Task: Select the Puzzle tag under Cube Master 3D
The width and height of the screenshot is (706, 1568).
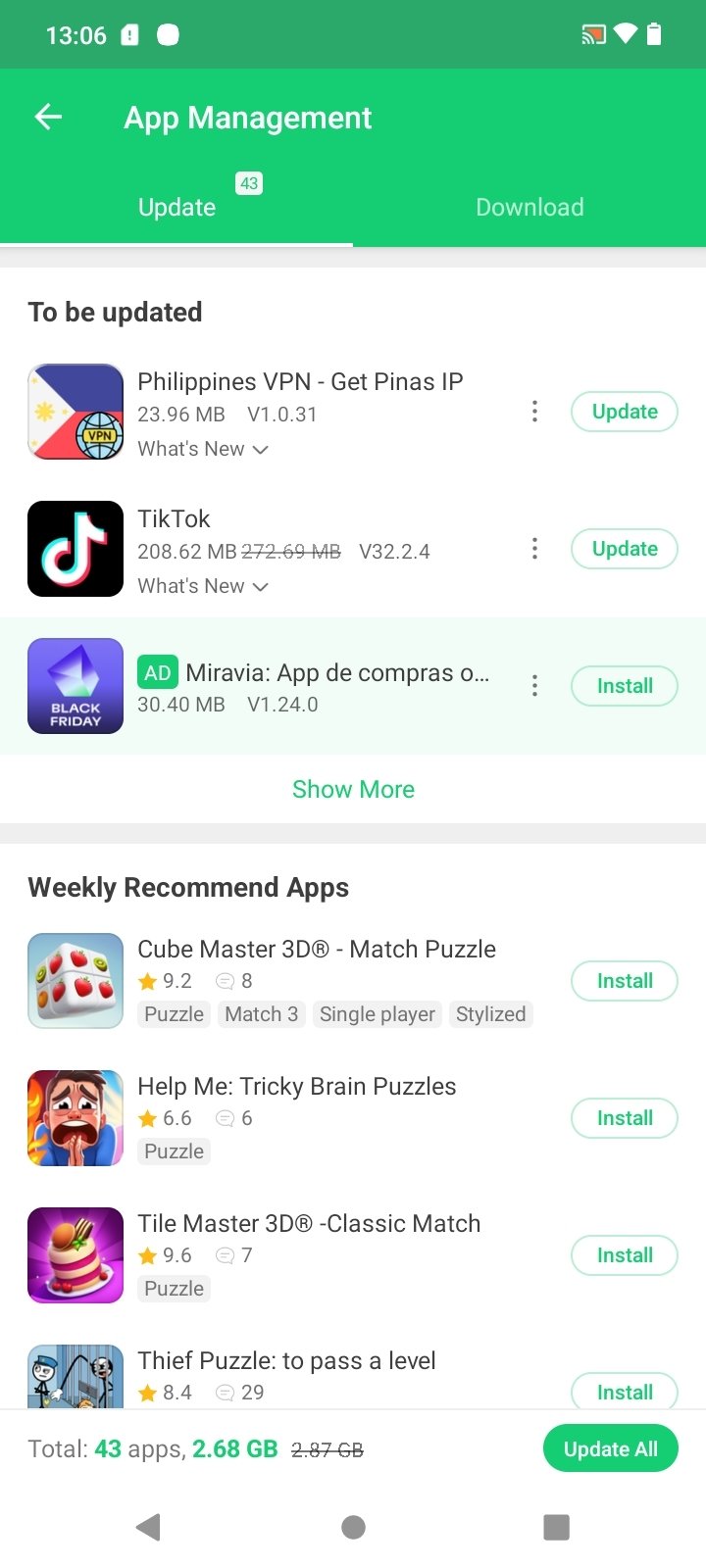Action: pos(174,1013)
